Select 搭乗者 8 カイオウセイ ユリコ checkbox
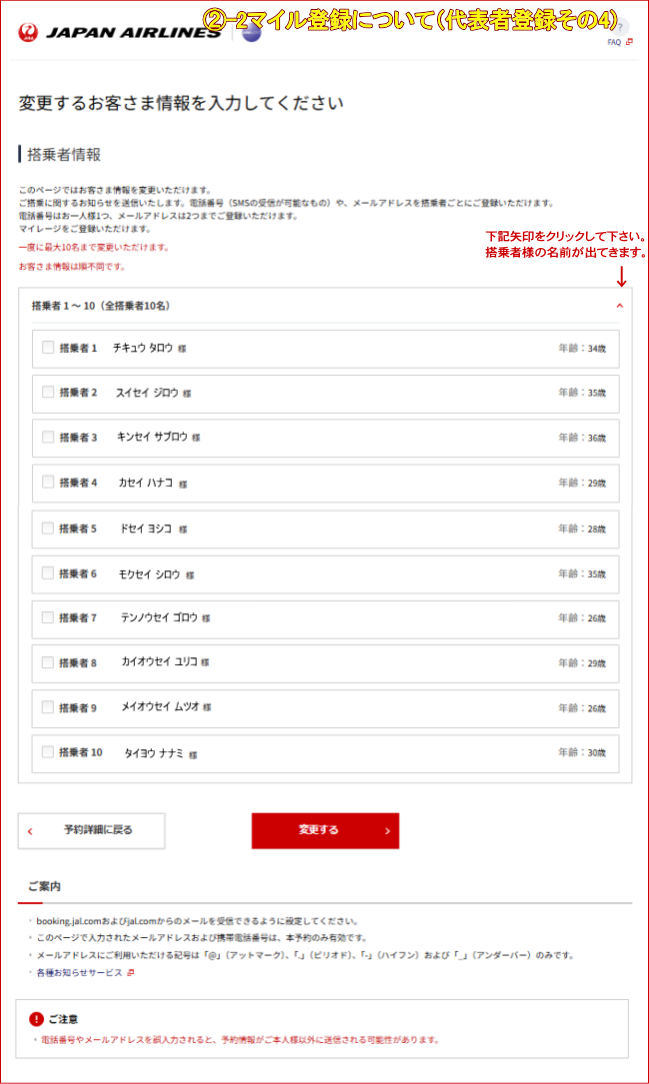649x1084 pixels. [48, 662]
